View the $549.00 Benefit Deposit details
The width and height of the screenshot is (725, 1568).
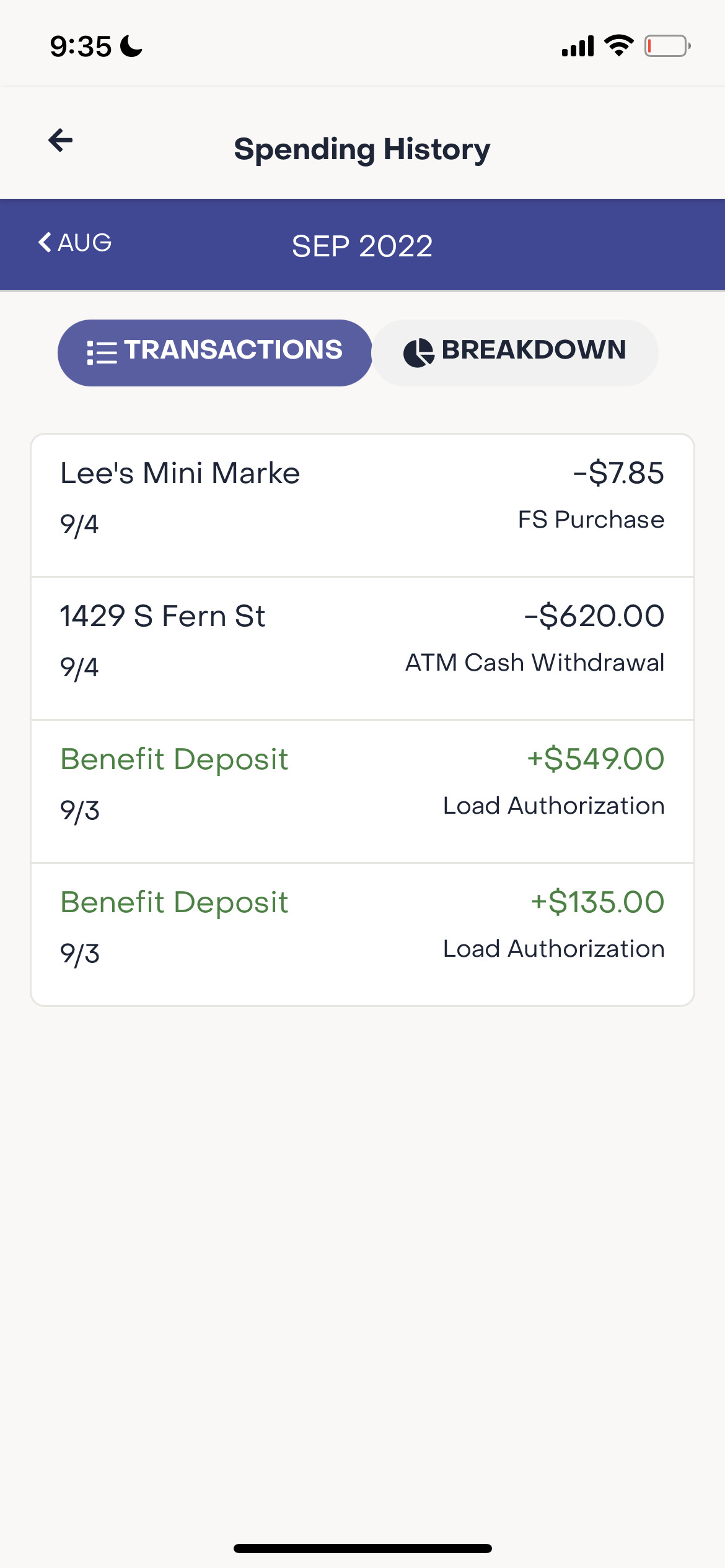click(362, 791)
